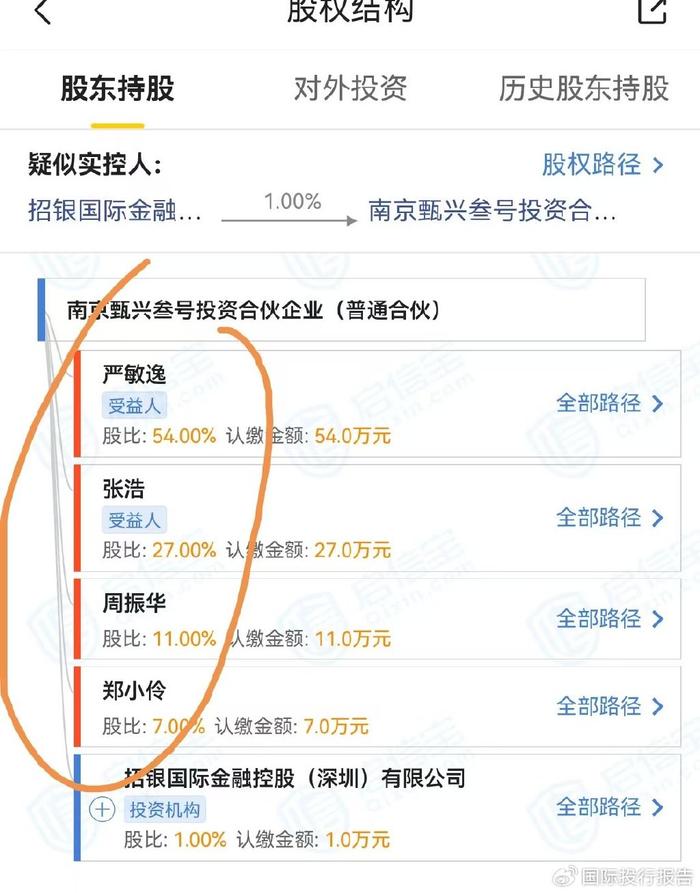View 全部路径 for 张浩

610,518
